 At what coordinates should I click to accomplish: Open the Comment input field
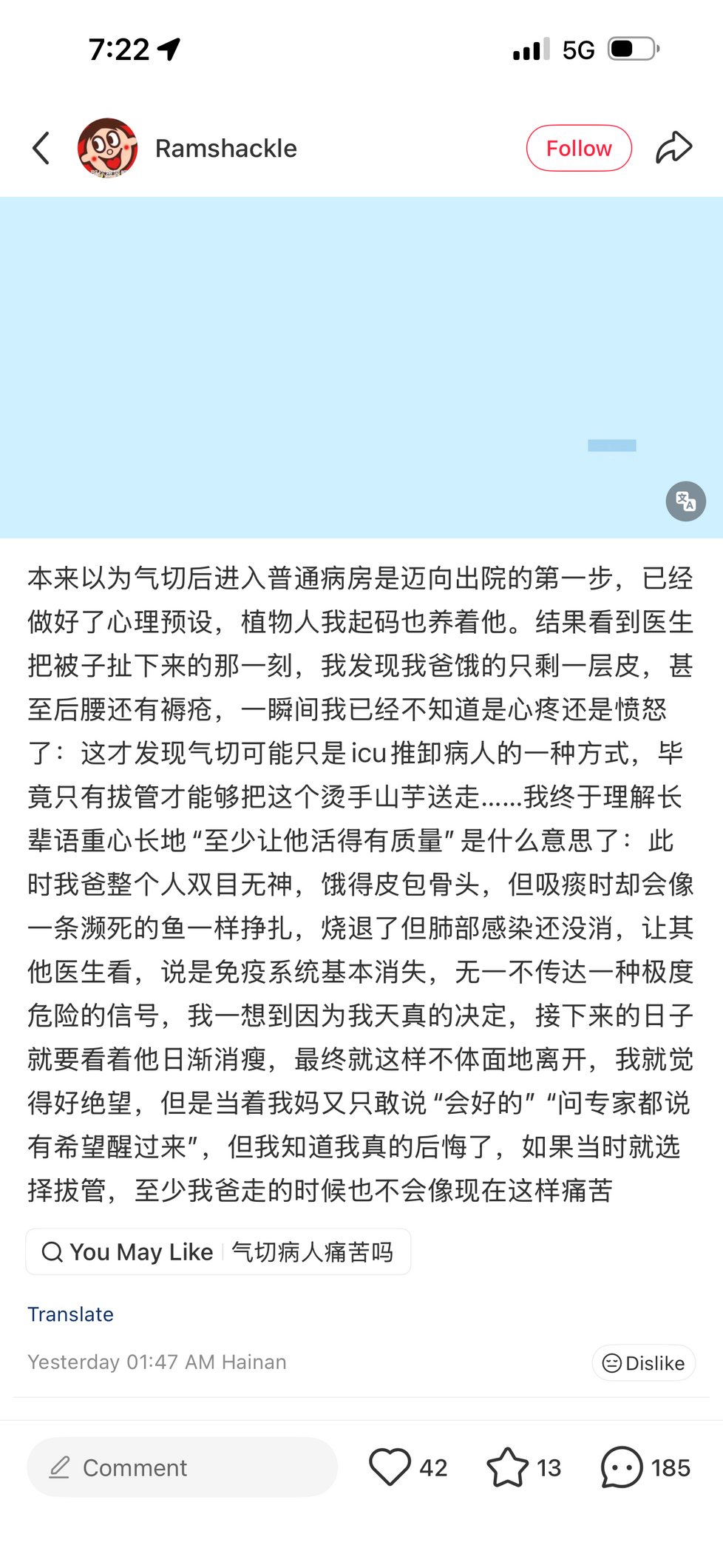coord(182,1467)
